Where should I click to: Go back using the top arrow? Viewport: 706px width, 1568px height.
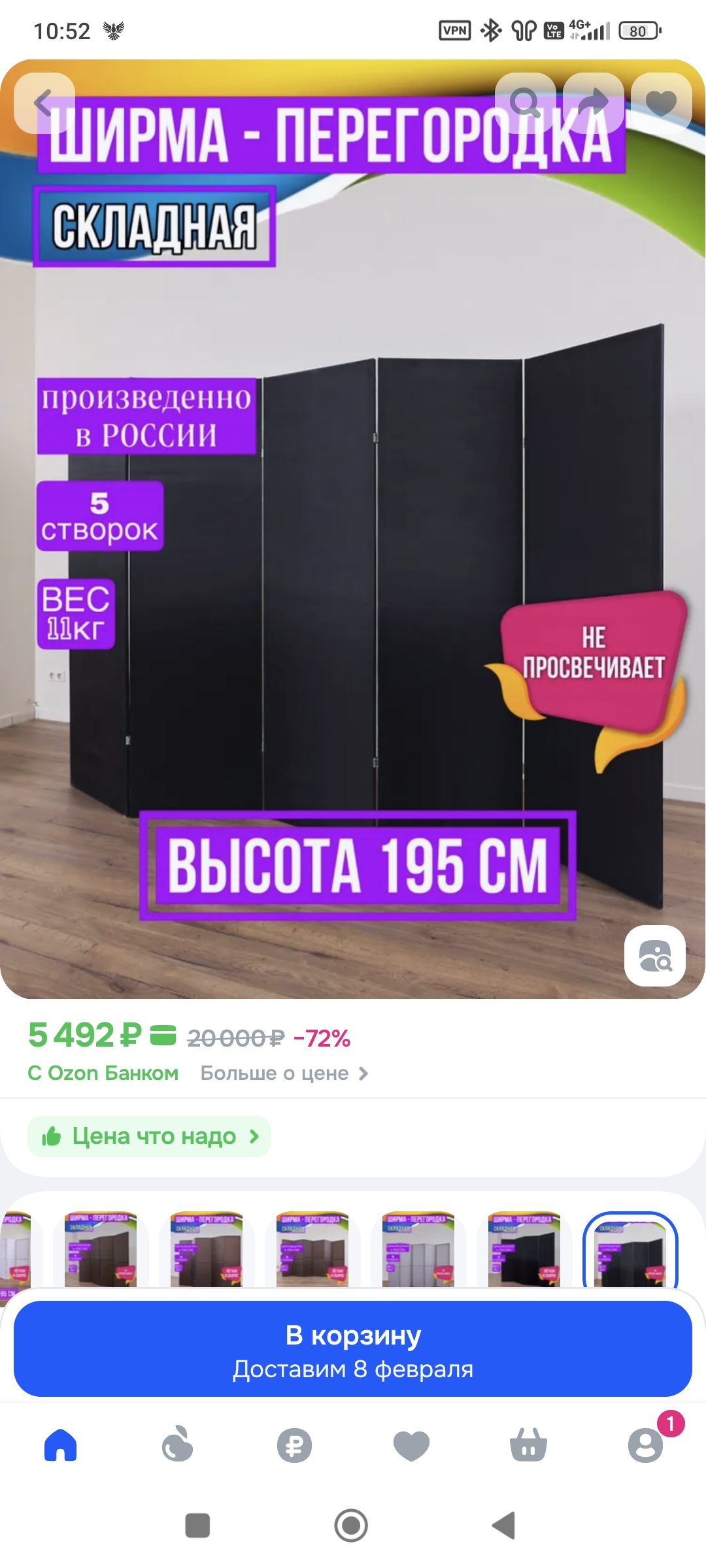[44, 103]
